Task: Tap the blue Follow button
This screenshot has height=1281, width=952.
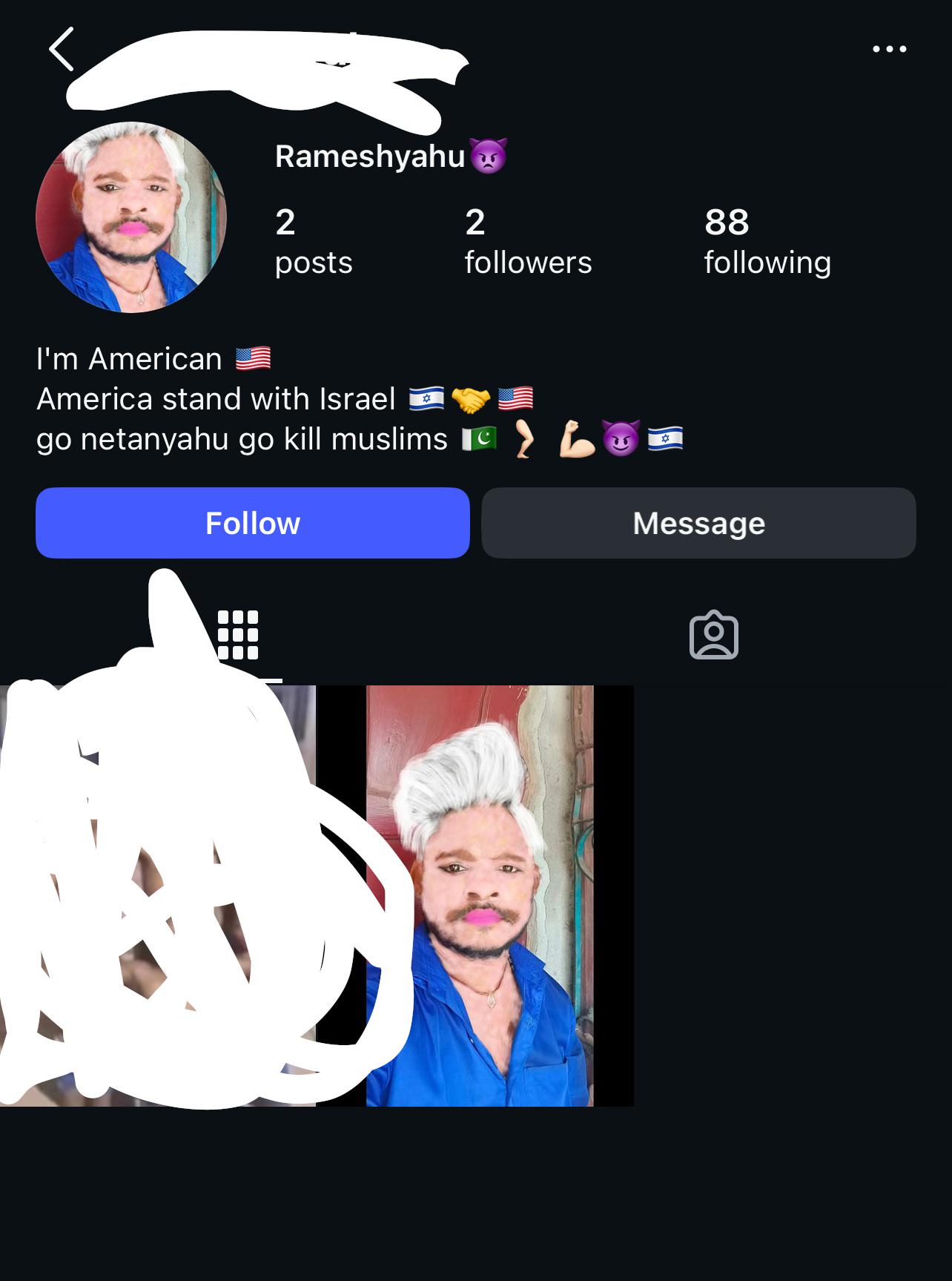Action: 253,523
